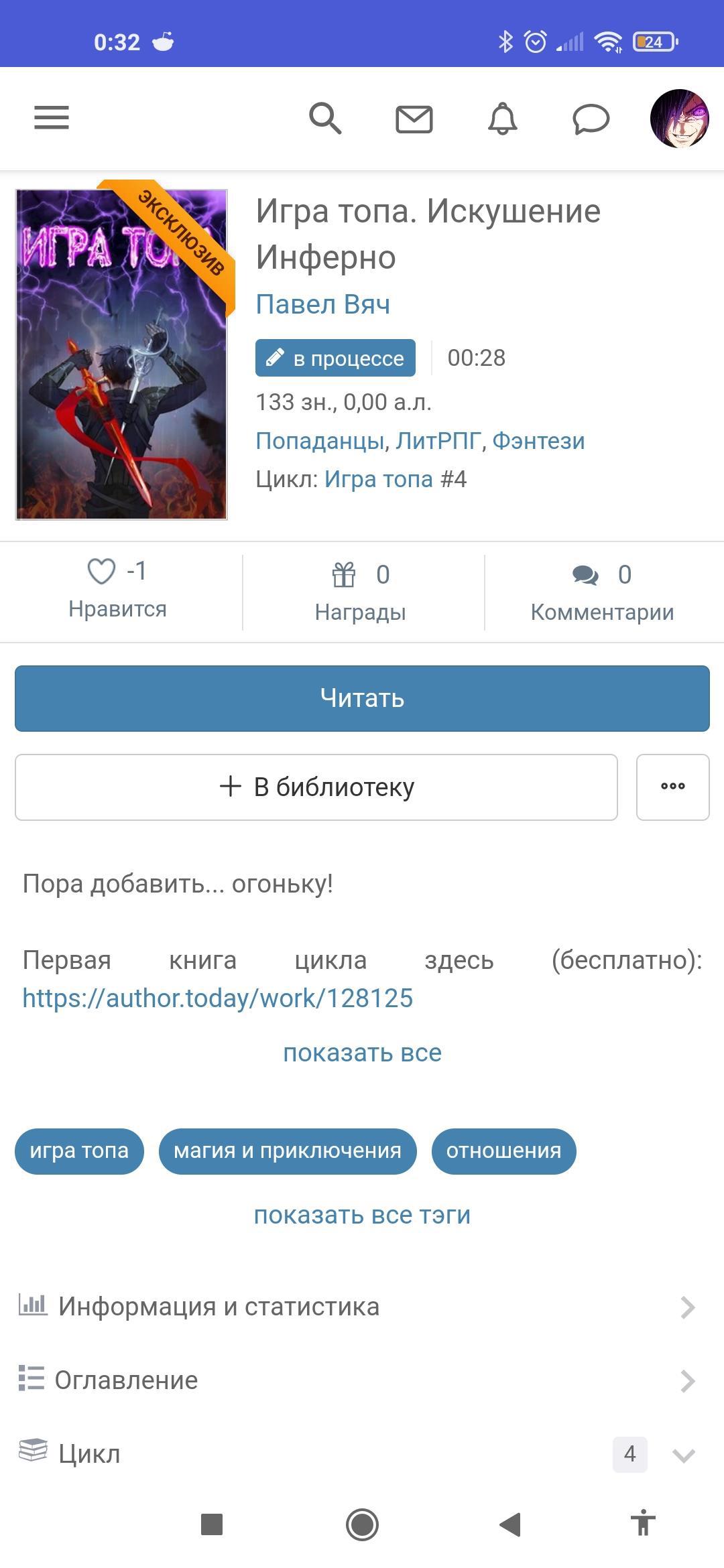Open the profile avatar
724x1568 pixels.
680,119
